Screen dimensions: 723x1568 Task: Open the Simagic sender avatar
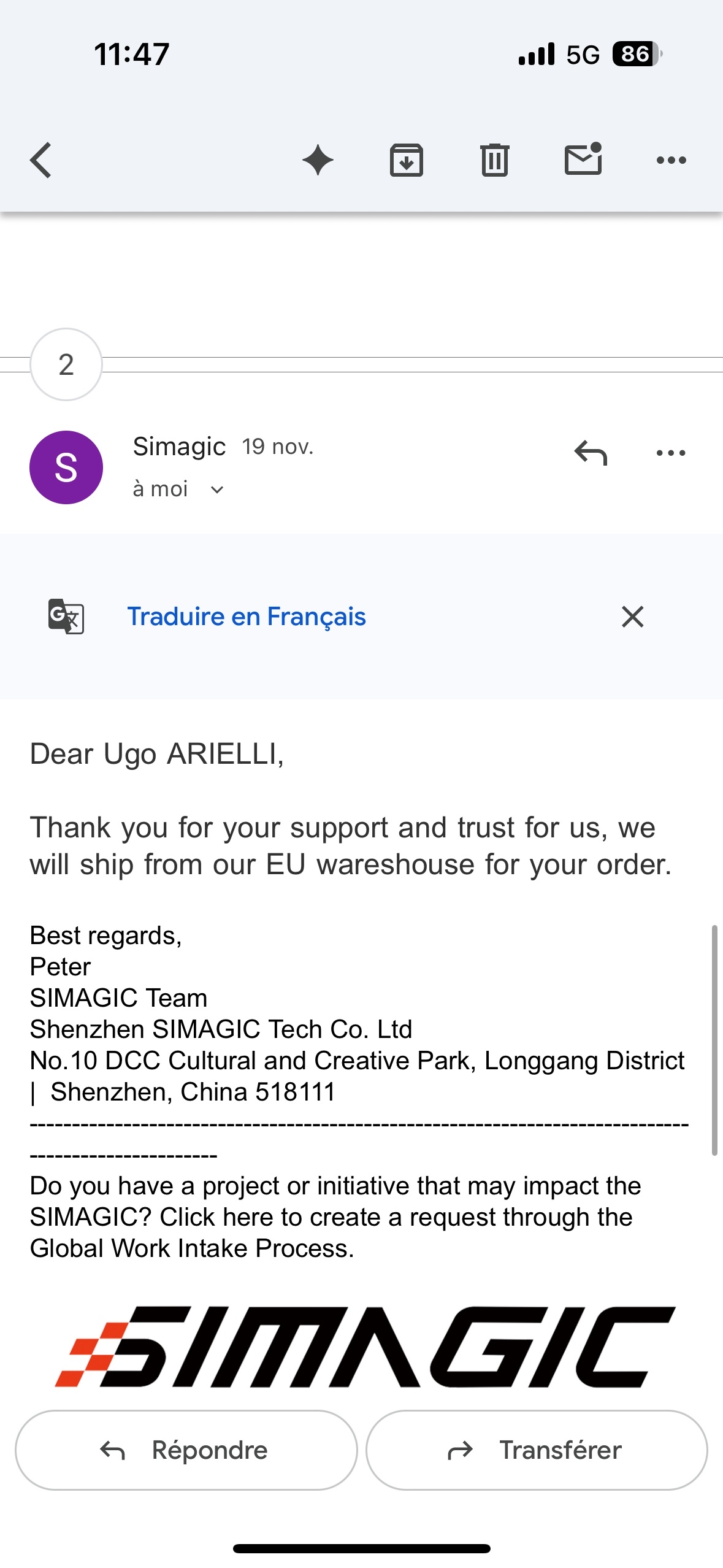(66, 467)
